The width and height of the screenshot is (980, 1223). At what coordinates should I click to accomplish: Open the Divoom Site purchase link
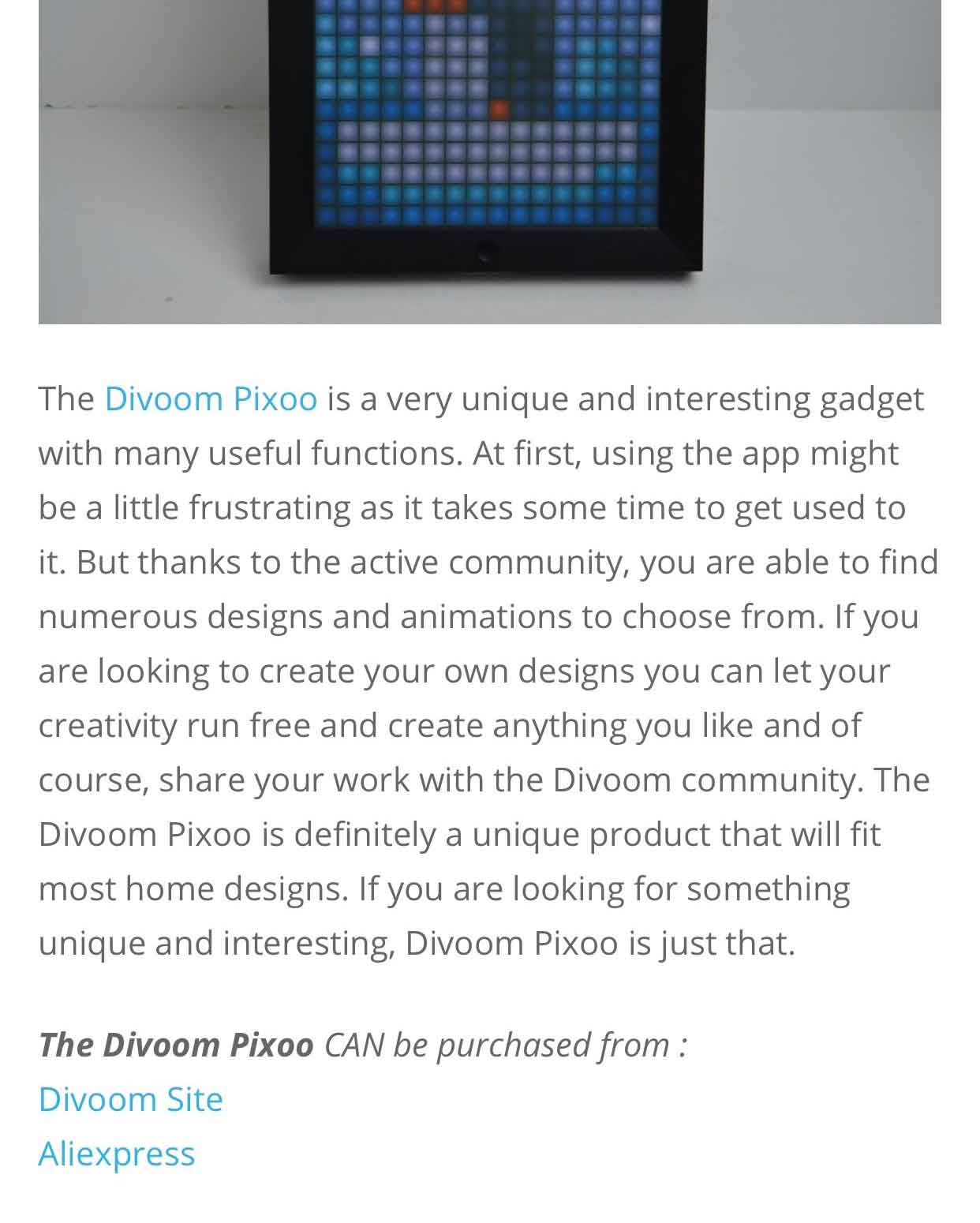131,1099
